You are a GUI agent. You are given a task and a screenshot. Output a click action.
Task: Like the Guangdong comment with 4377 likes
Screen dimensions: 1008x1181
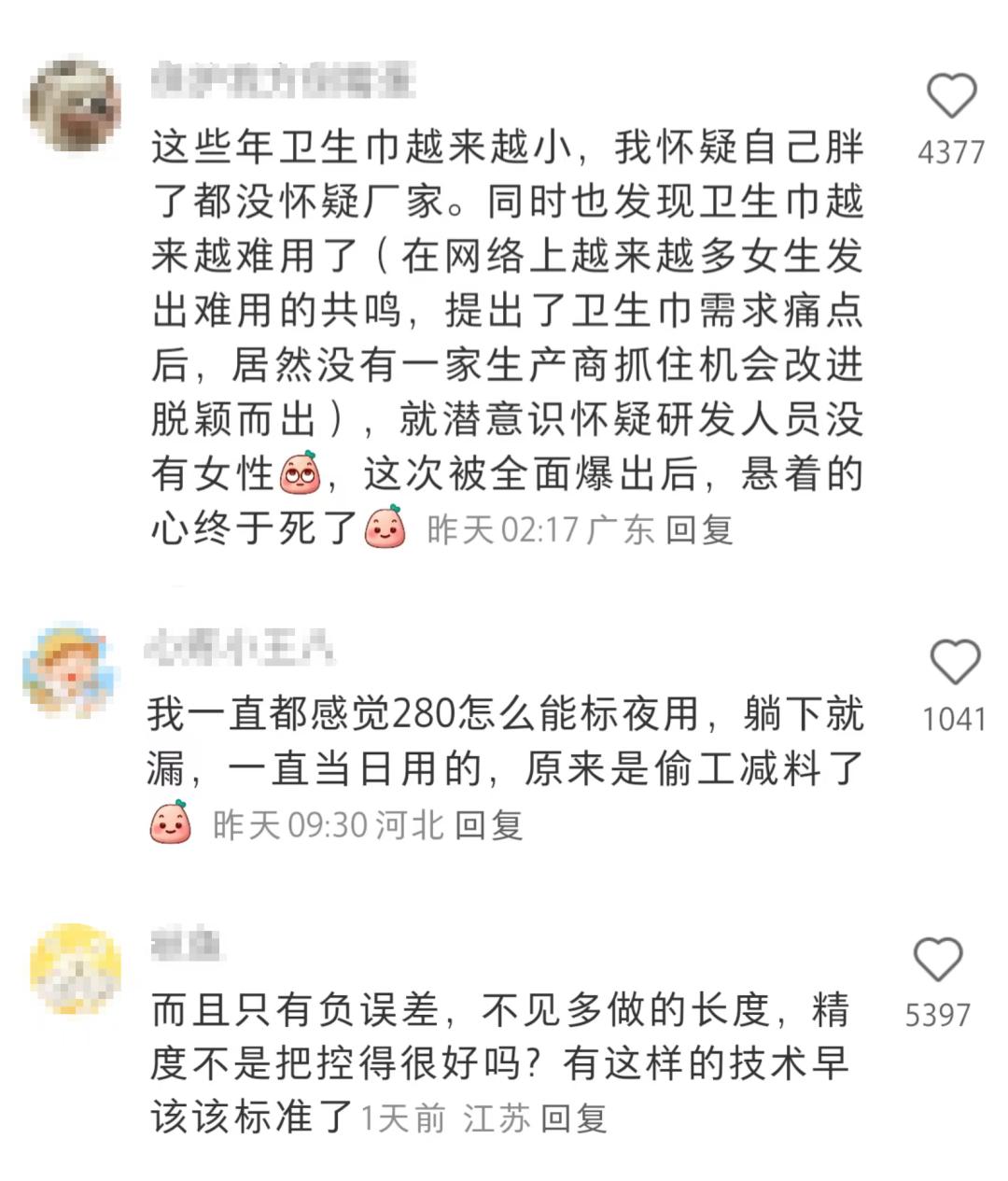(x=951, y=97)
